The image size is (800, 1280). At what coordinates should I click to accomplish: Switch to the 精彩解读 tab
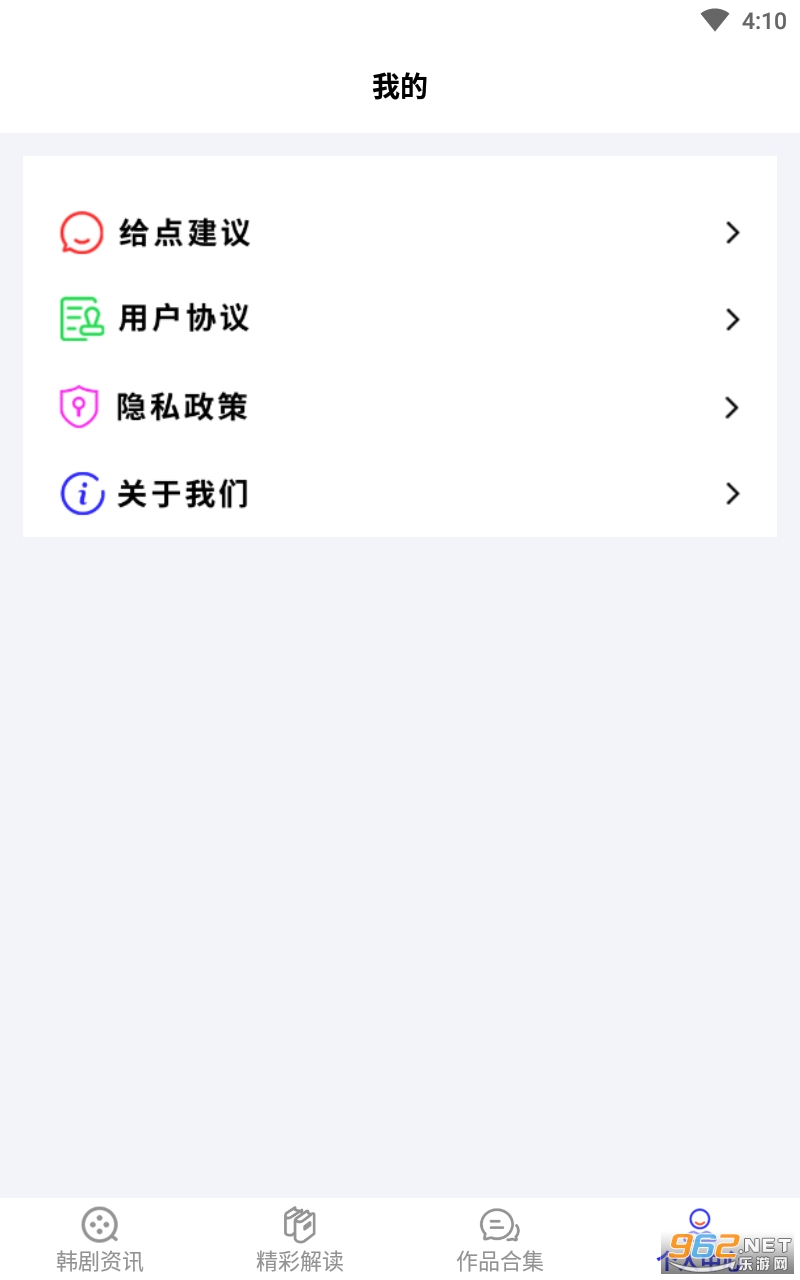coord(300,1240)
